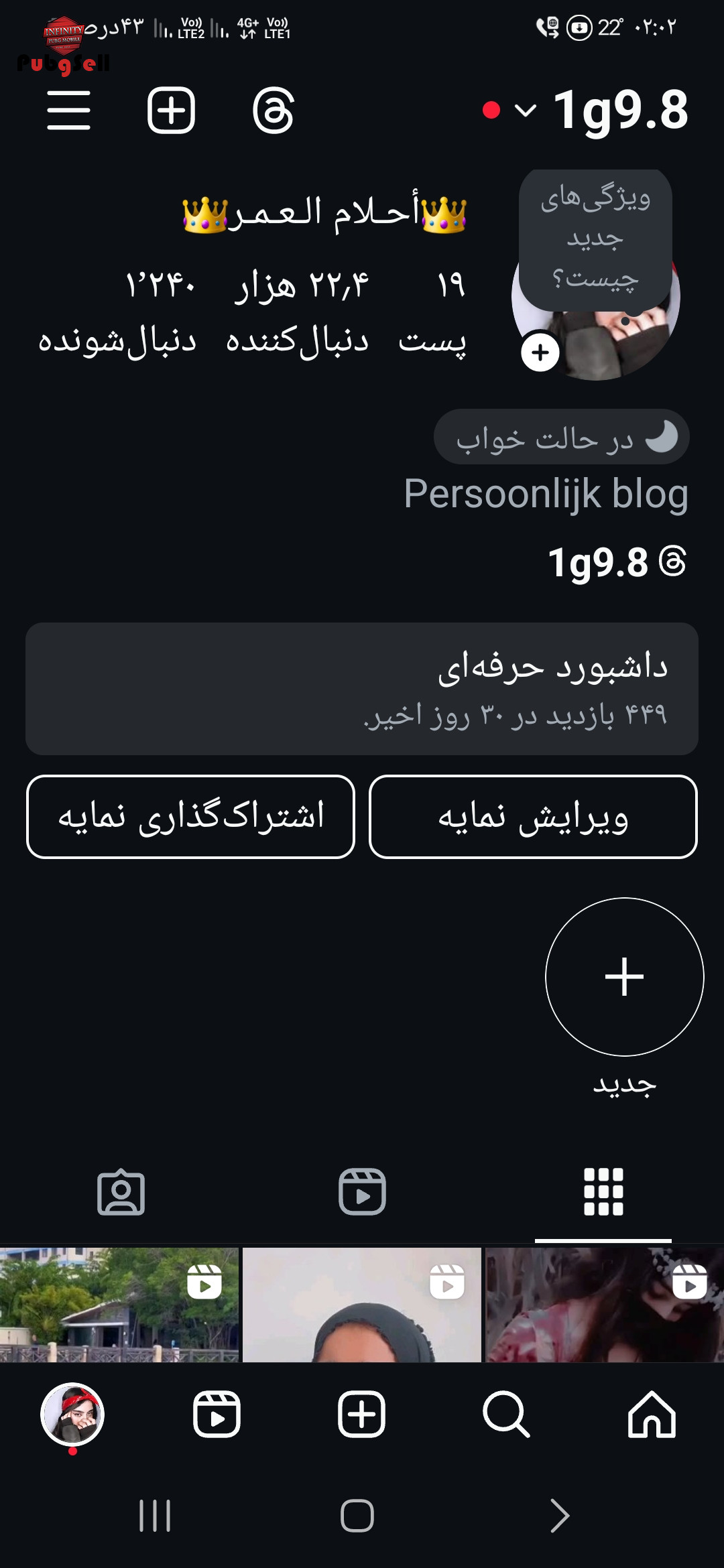This screenshot has height=1568, width=724.
Task: Open the داشبورد حرفه‌ای professional dashboard card
Action: click(x=362, y=689)
